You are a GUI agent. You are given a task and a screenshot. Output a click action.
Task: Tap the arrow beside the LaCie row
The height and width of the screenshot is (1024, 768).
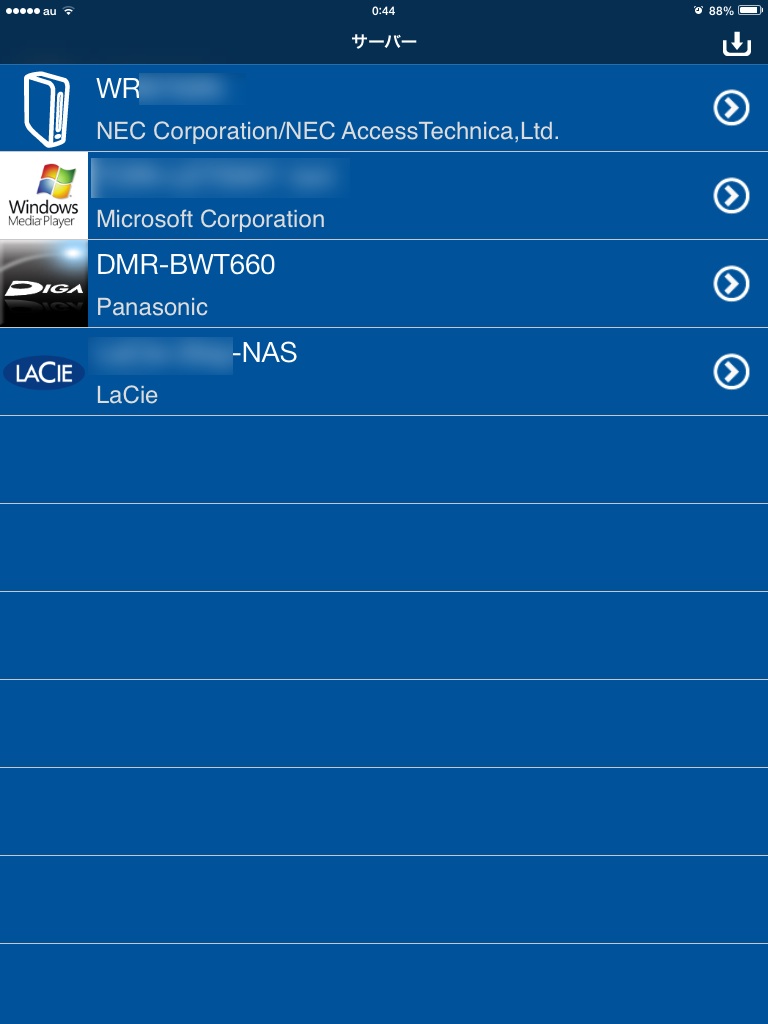[731, 372]
